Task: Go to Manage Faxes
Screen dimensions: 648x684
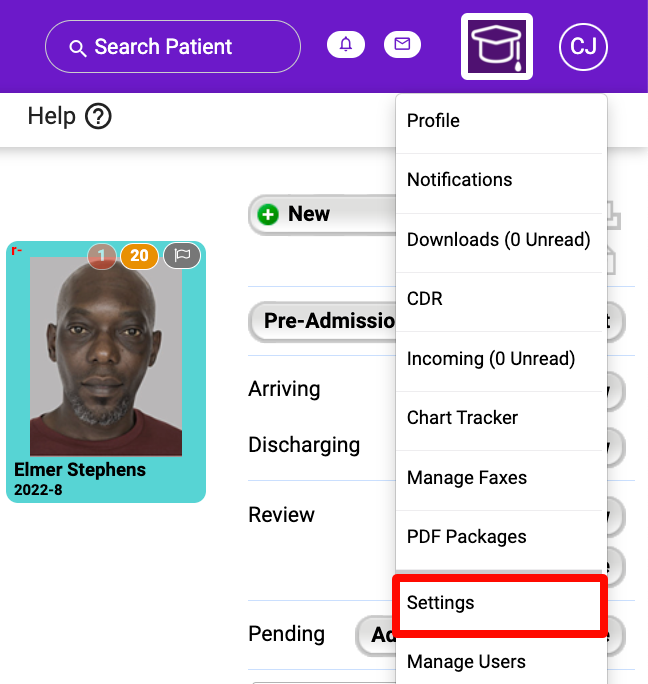Action: 500,478
